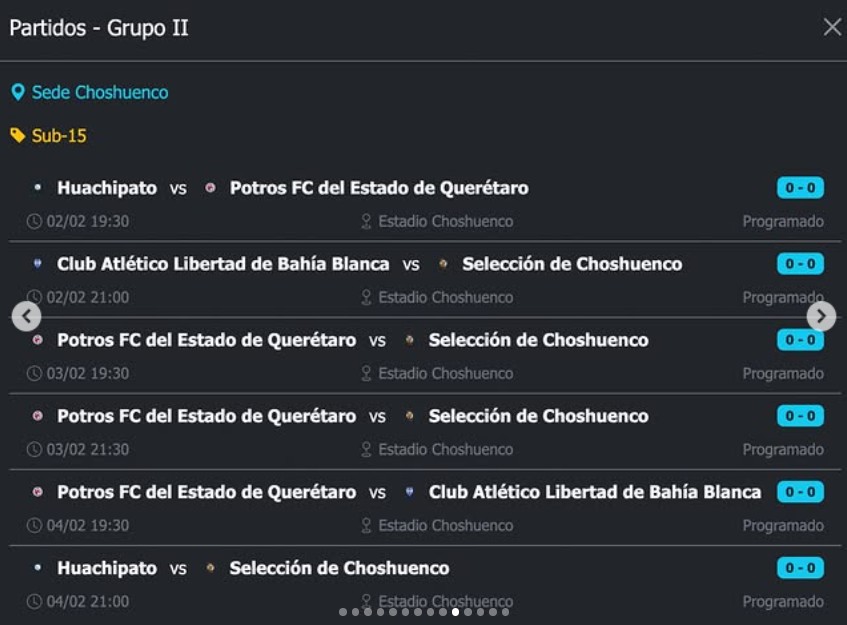The height and width of the screenshot is (625, 847).
Task: Go to the next group slide arrow
Action: coord(821,317)
